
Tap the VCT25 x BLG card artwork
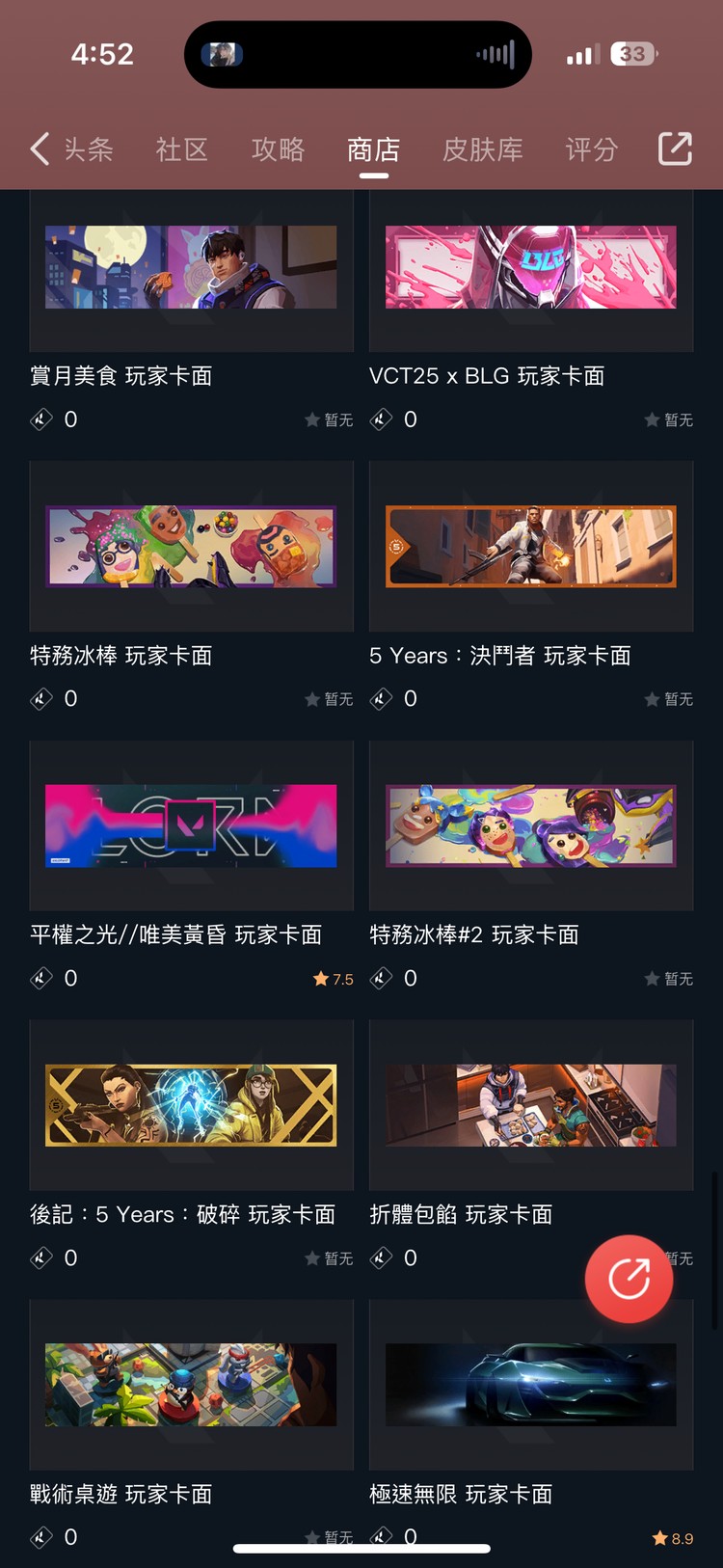click(531, 268)
